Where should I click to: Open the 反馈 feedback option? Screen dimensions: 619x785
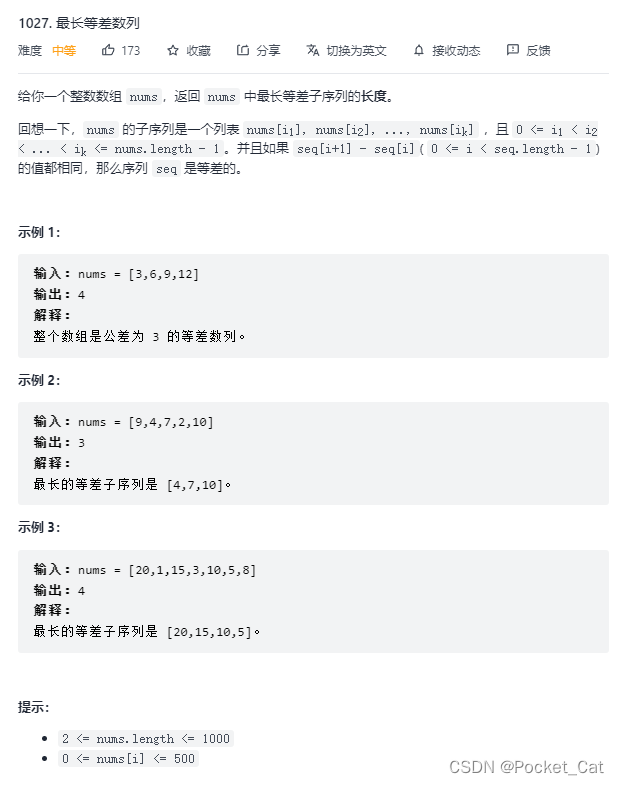(528, 50)
